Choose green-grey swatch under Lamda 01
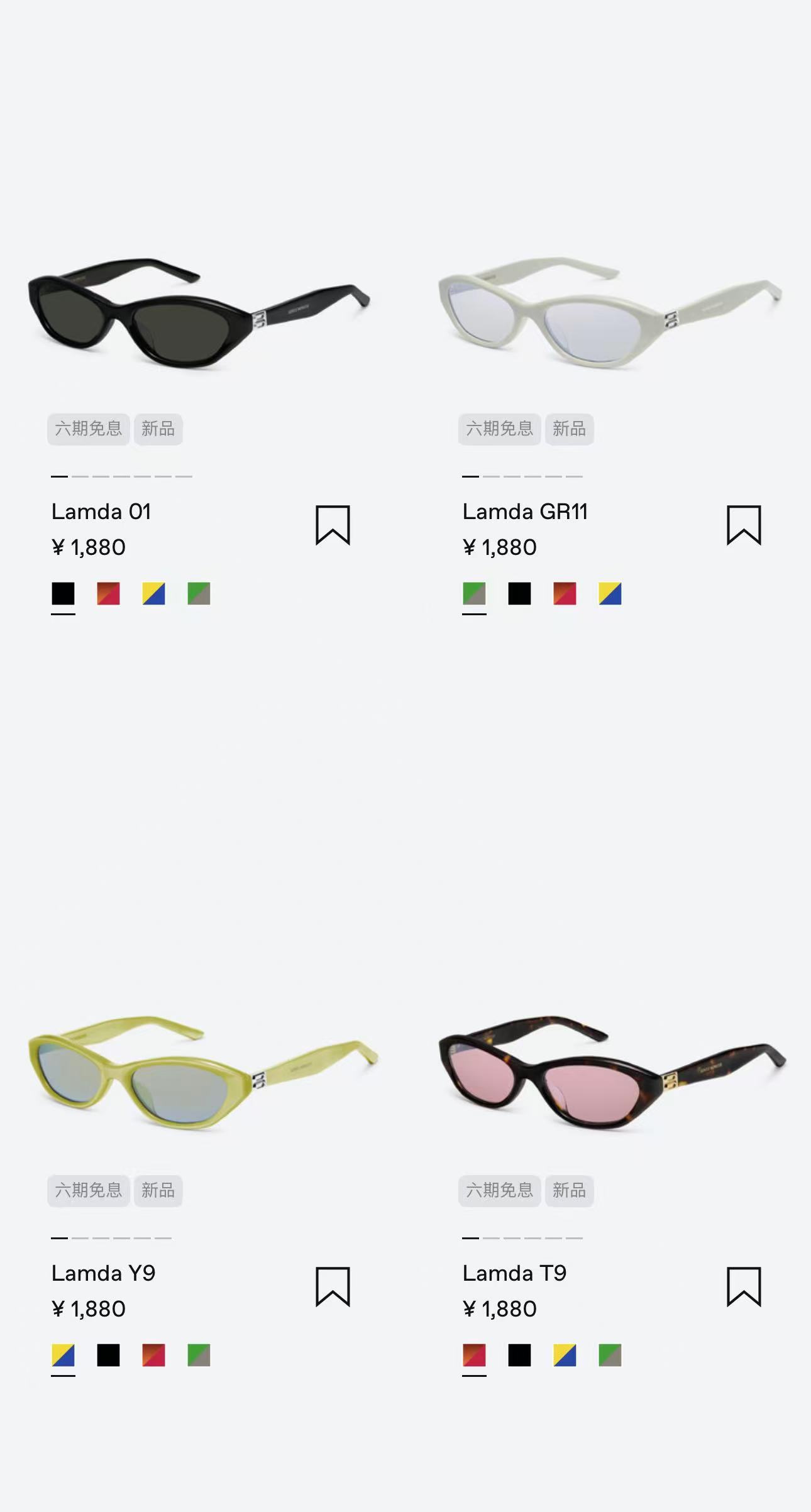The image size is (811, 1512). (x=199, y=593)
